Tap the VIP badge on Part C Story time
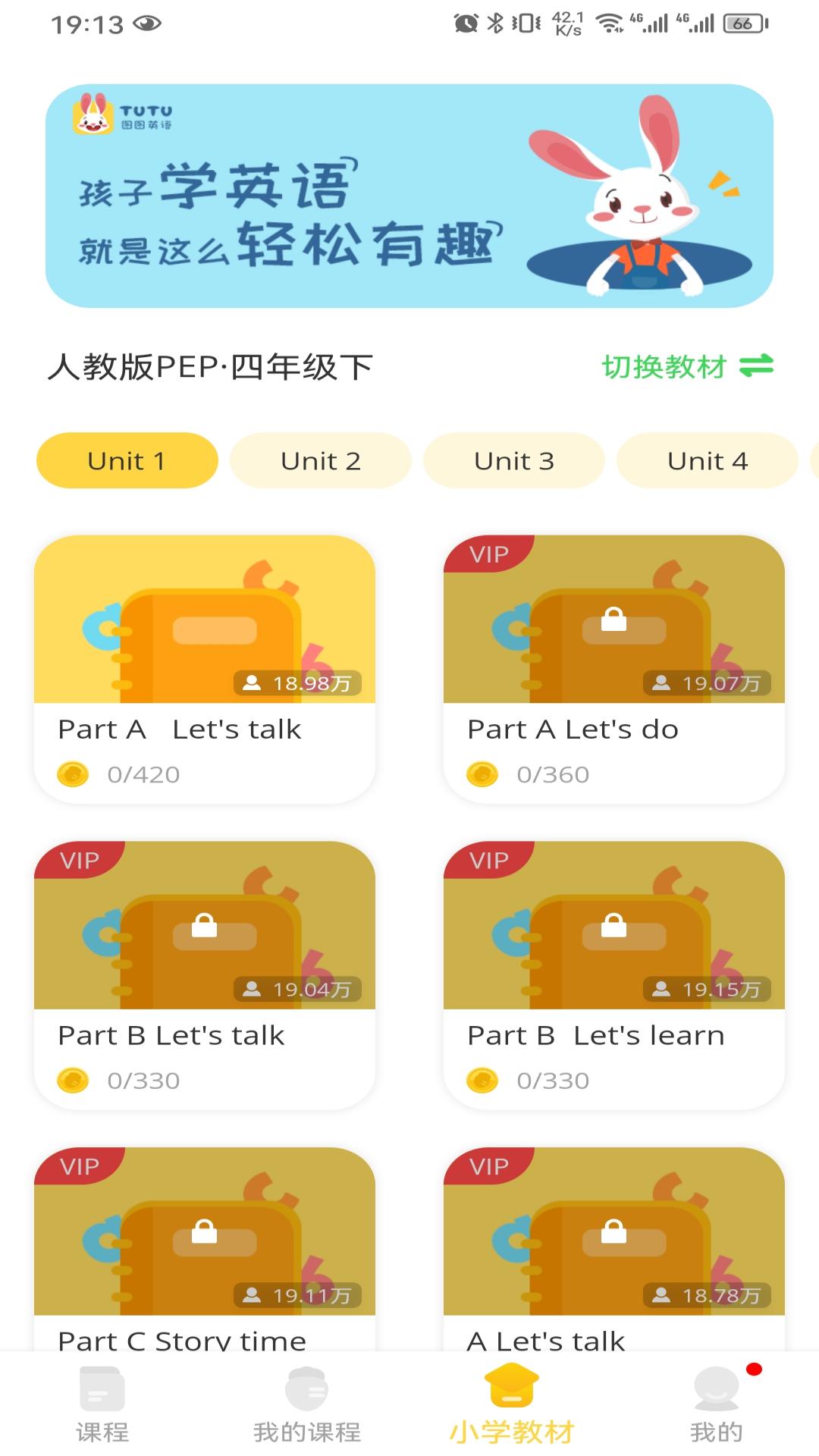This screenshot has width=819, height=1456. pyautogui.click(x=80, y=1167)
